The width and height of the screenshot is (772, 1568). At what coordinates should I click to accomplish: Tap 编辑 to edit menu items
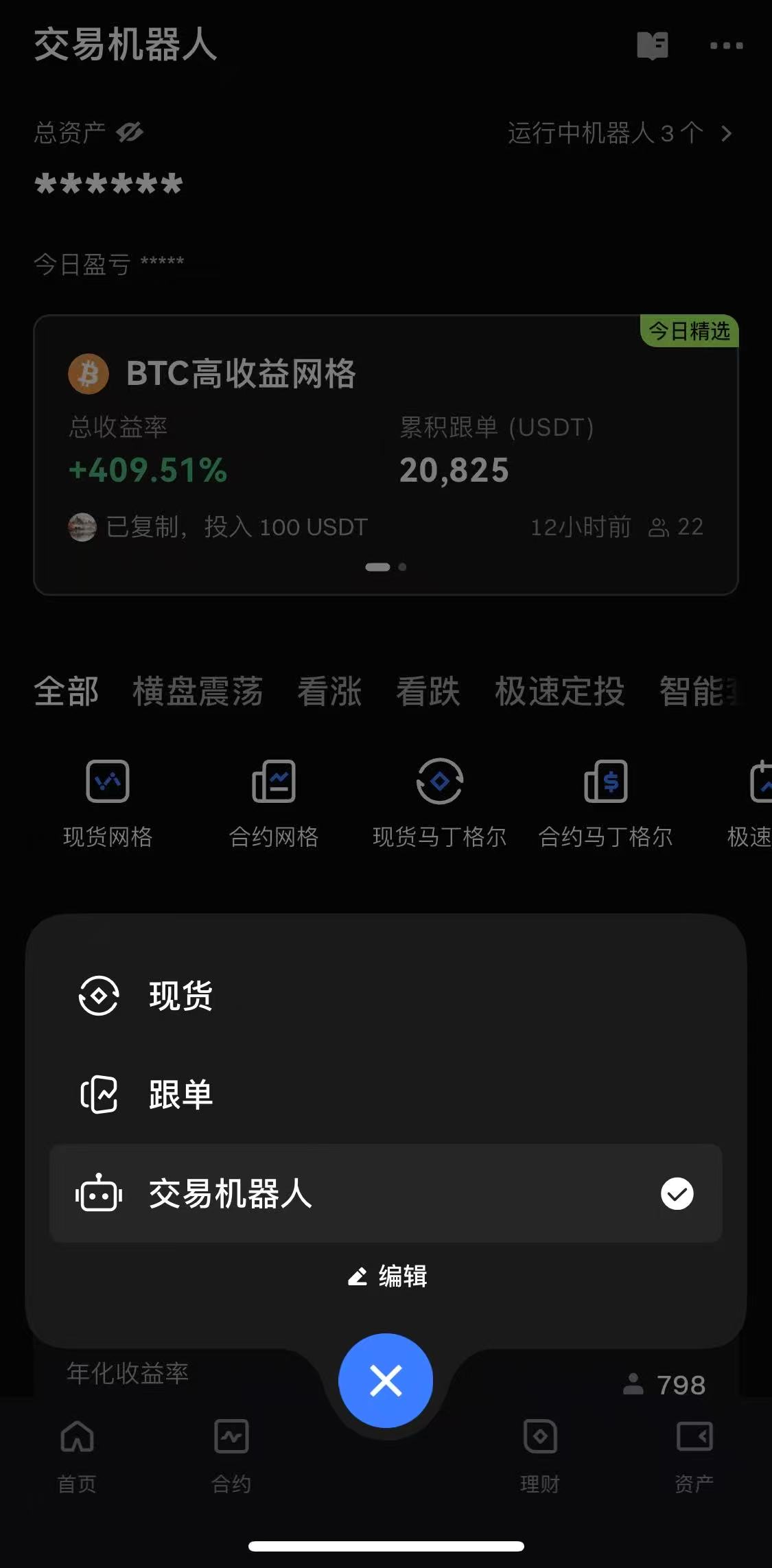(387, 1276)
